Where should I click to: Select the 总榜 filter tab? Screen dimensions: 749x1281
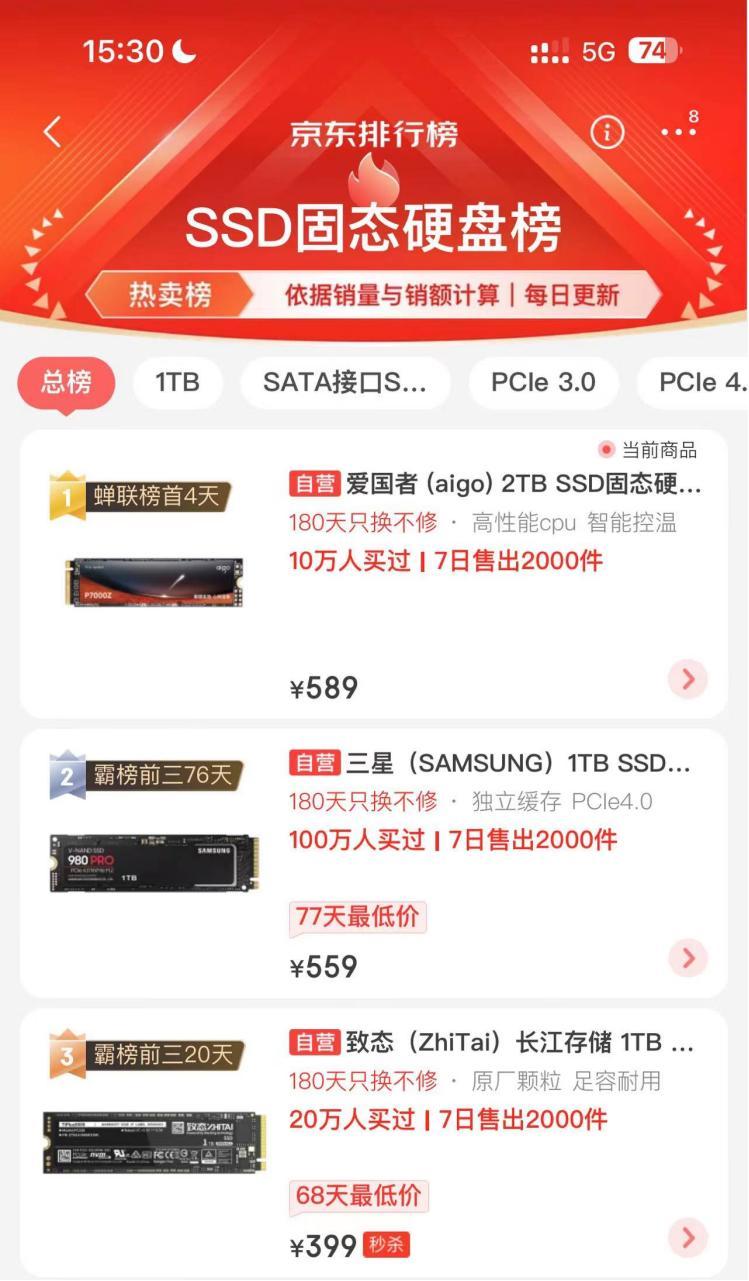[x=66, y=383]
